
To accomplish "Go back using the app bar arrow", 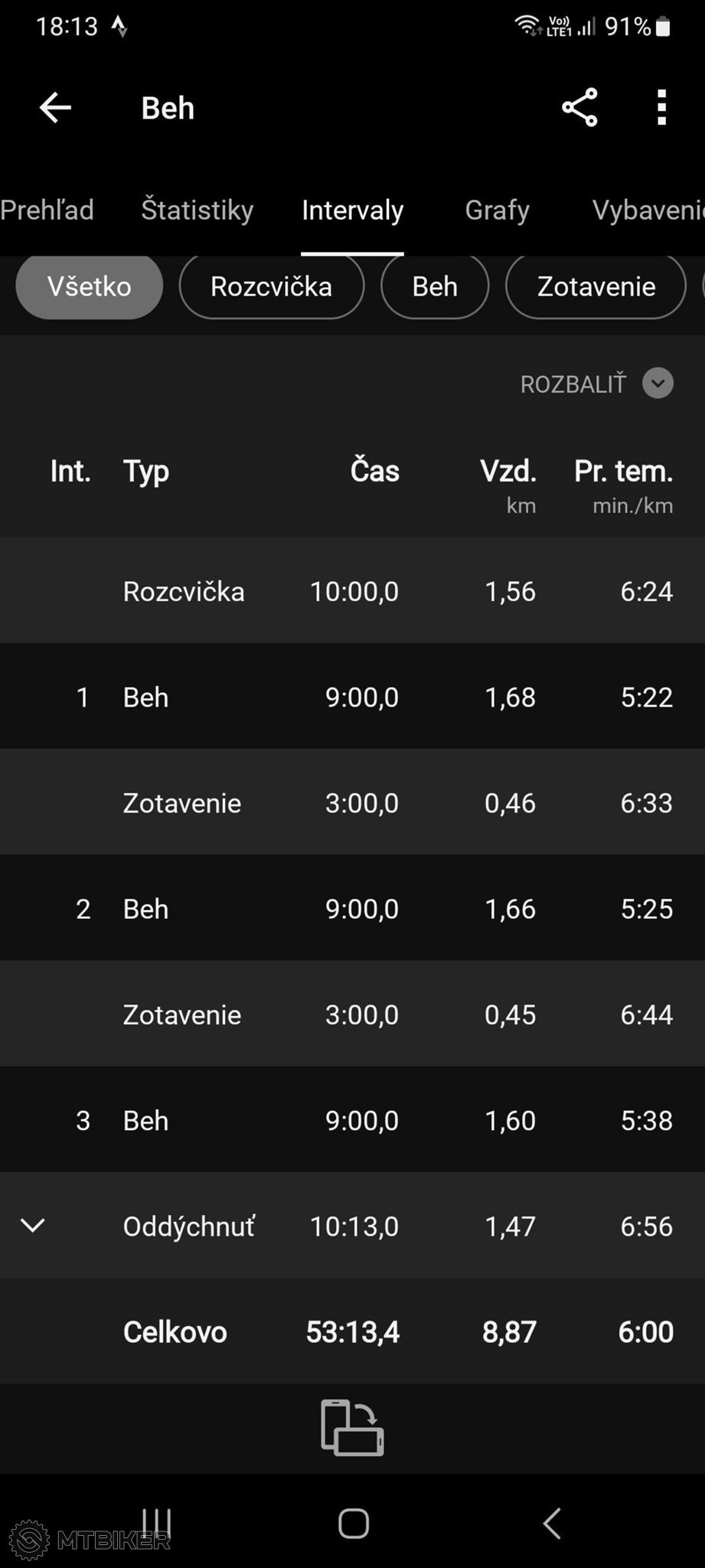I will (x=55, y=108).
